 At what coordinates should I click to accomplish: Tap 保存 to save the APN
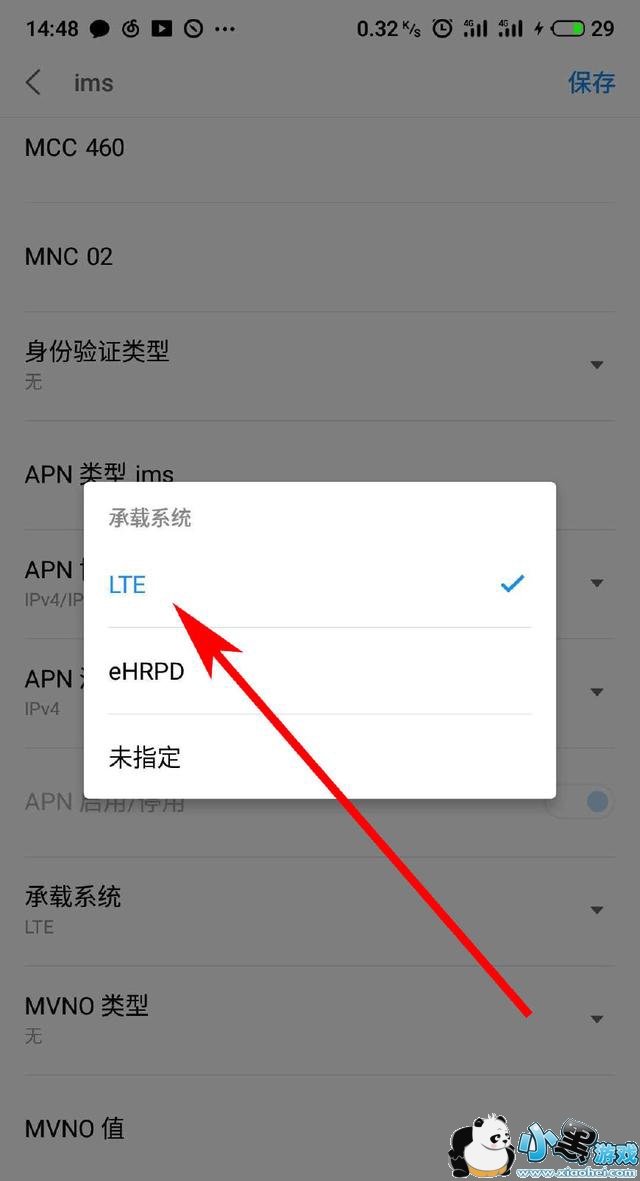click(591, 82)
